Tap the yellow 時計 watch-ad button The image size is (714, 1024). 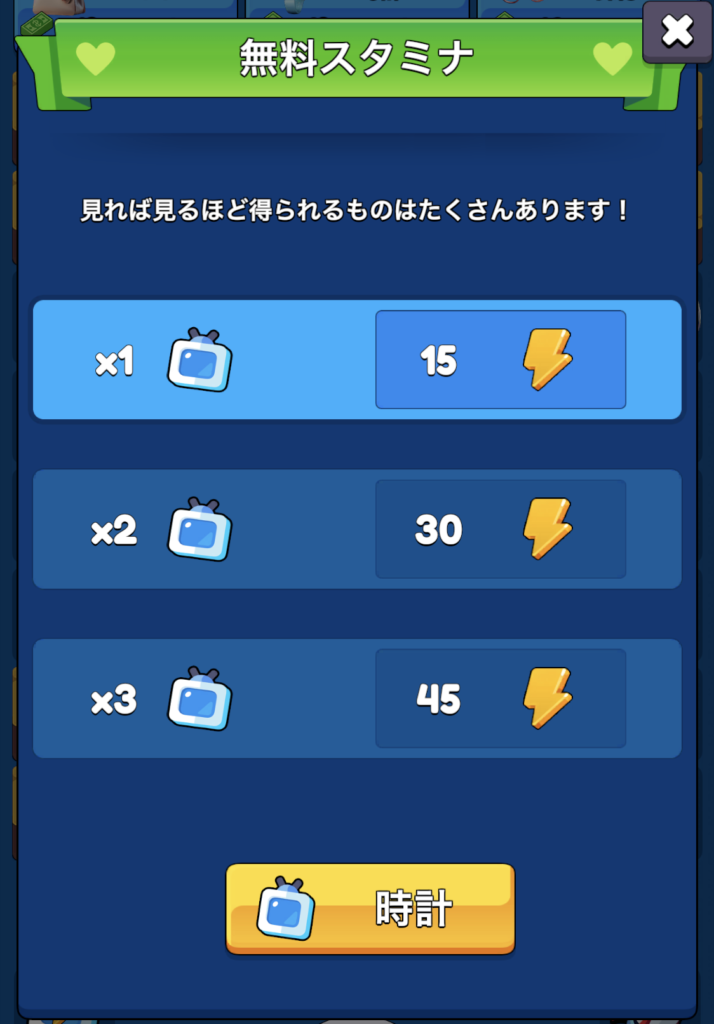tap(370, 909)
